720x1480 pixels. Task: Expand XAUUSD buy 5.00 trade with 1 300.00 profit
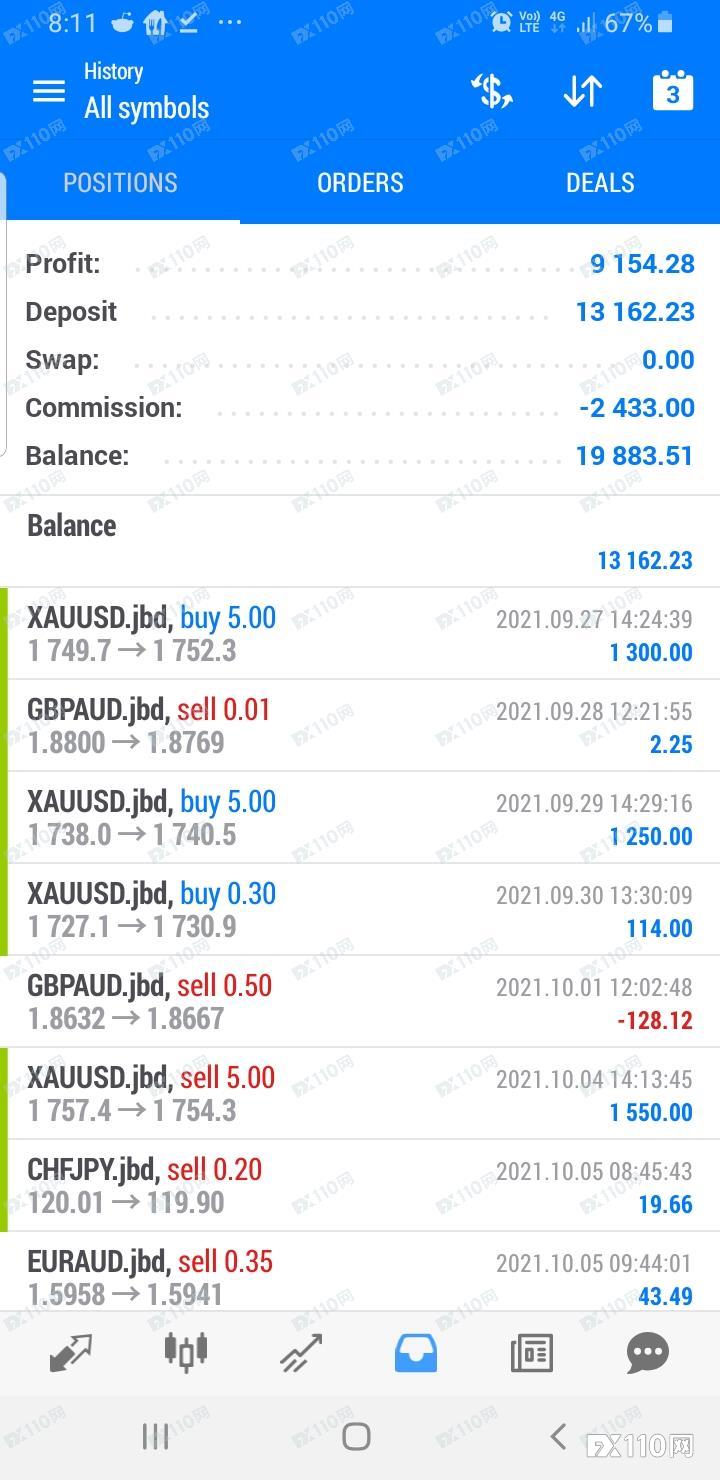[x=360, y=634]
